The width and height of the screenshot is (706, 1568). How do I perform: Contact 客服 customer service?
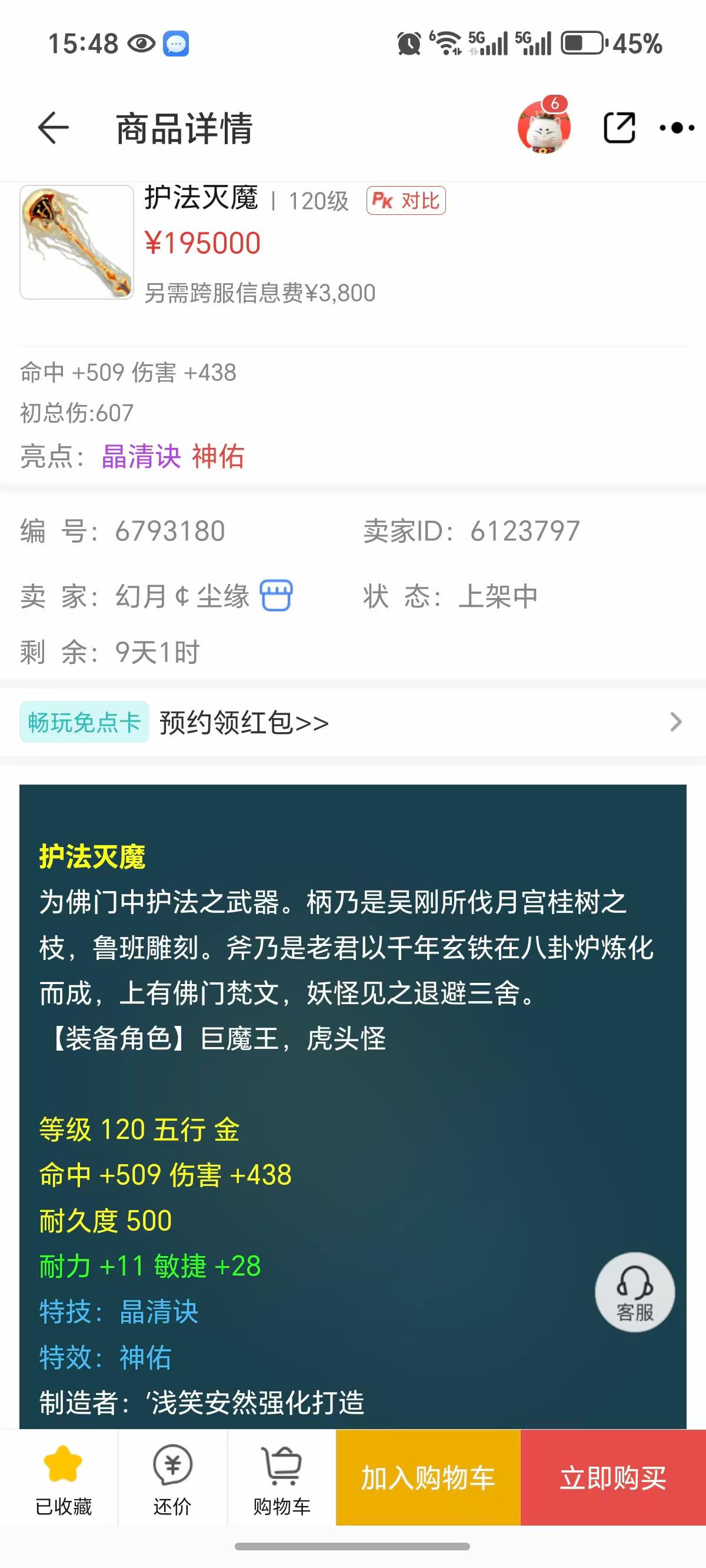635,1291
